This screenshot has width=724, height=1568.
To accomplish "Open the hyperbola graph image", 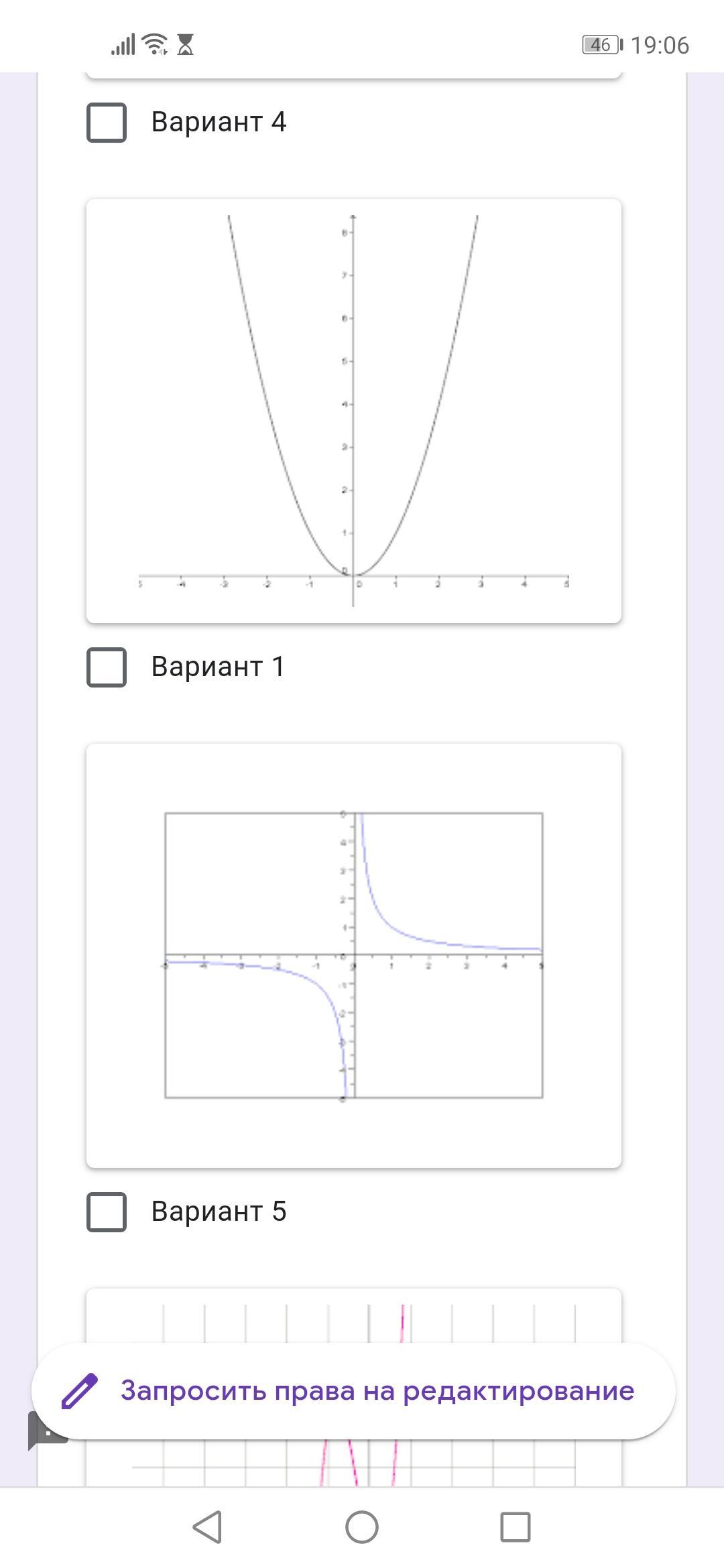I will click(354, 956).
